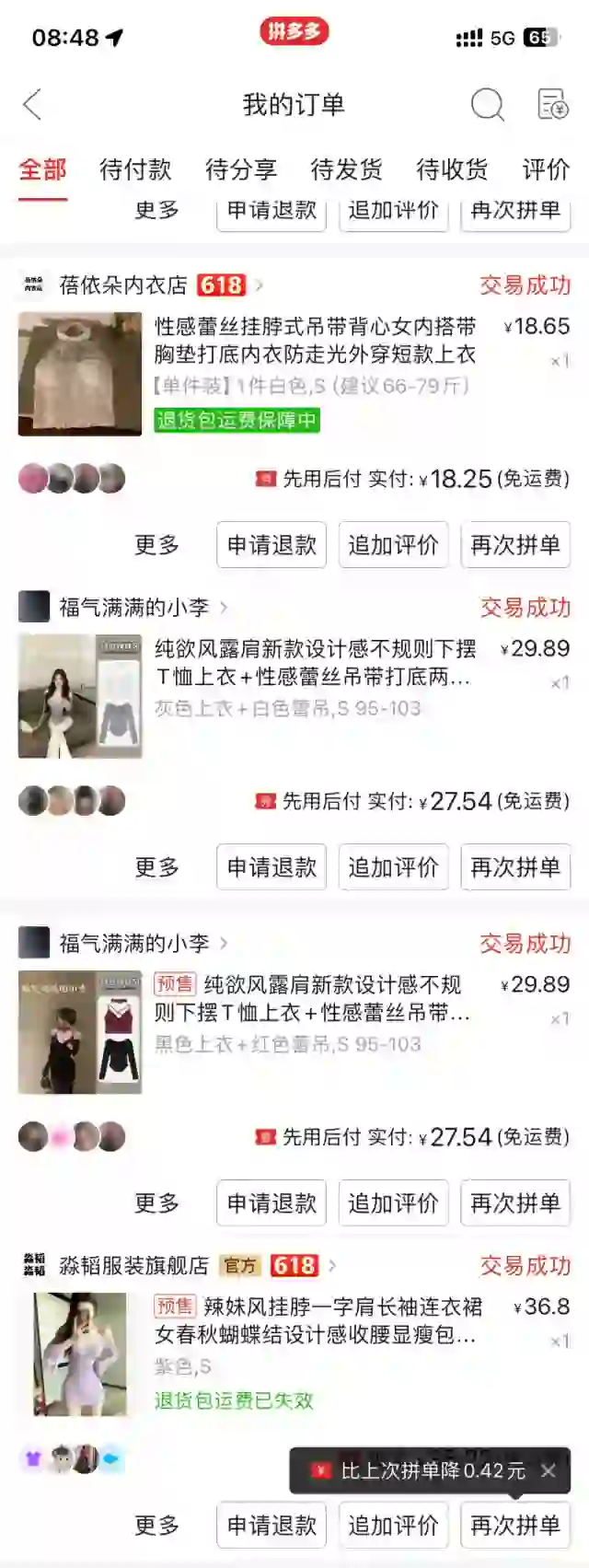Switch to 待发货 tab

pos(346,169)
